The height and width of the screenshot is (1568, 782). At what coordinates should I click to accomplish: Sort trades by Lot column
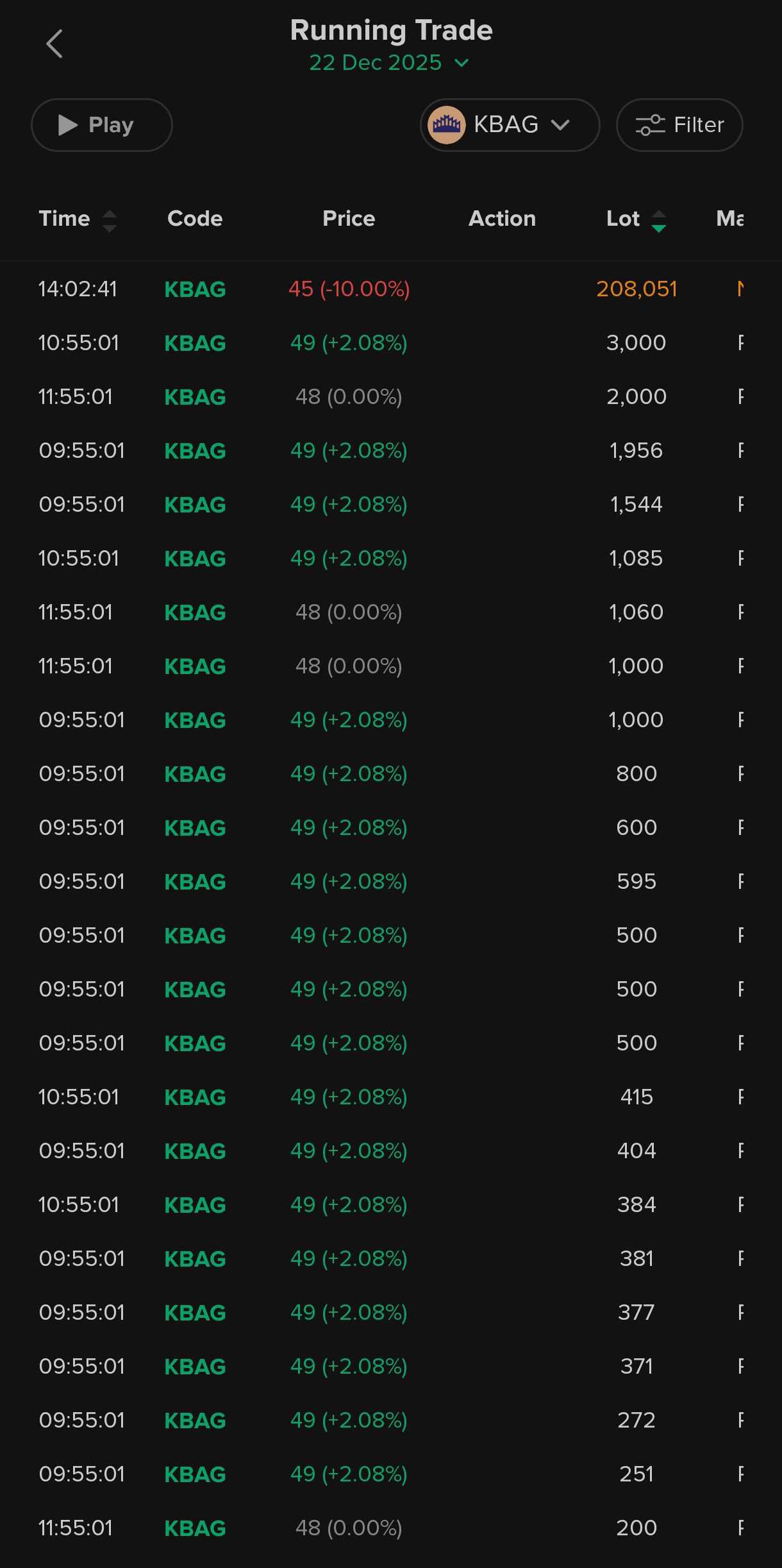pyautogui.click(x=636, y=219)
